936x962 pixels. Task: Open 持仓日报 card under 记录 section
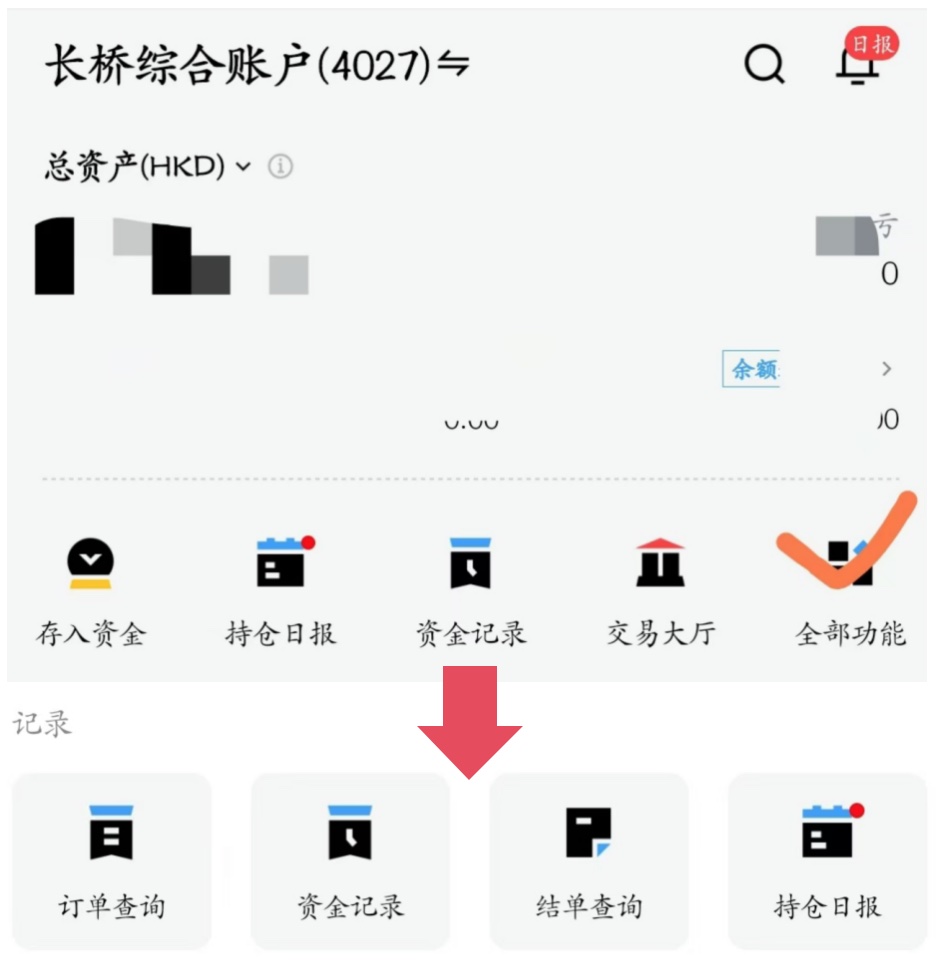click(827, 861)
